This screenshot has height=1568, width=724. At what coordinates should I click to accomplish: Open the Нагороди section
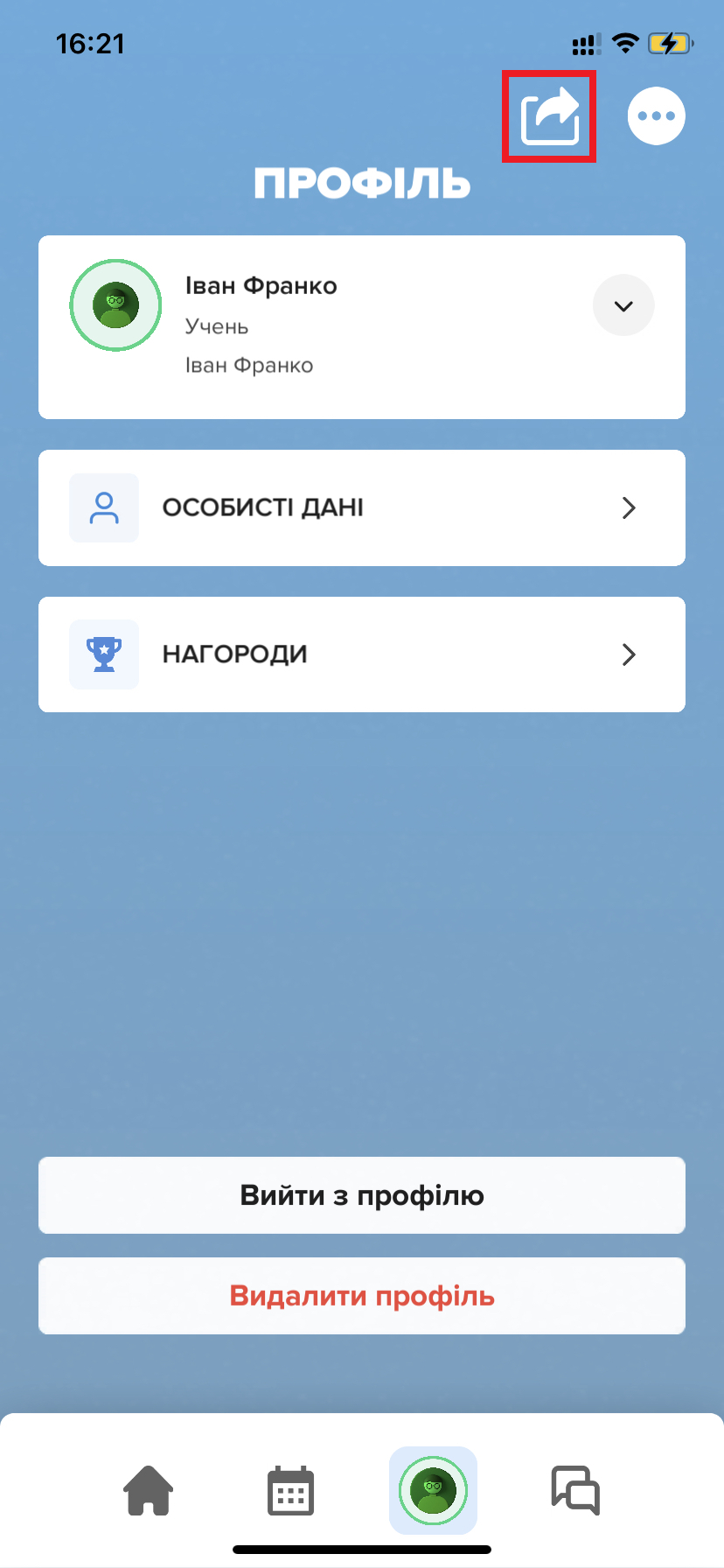pyautogui.click(x=362, y=654)
